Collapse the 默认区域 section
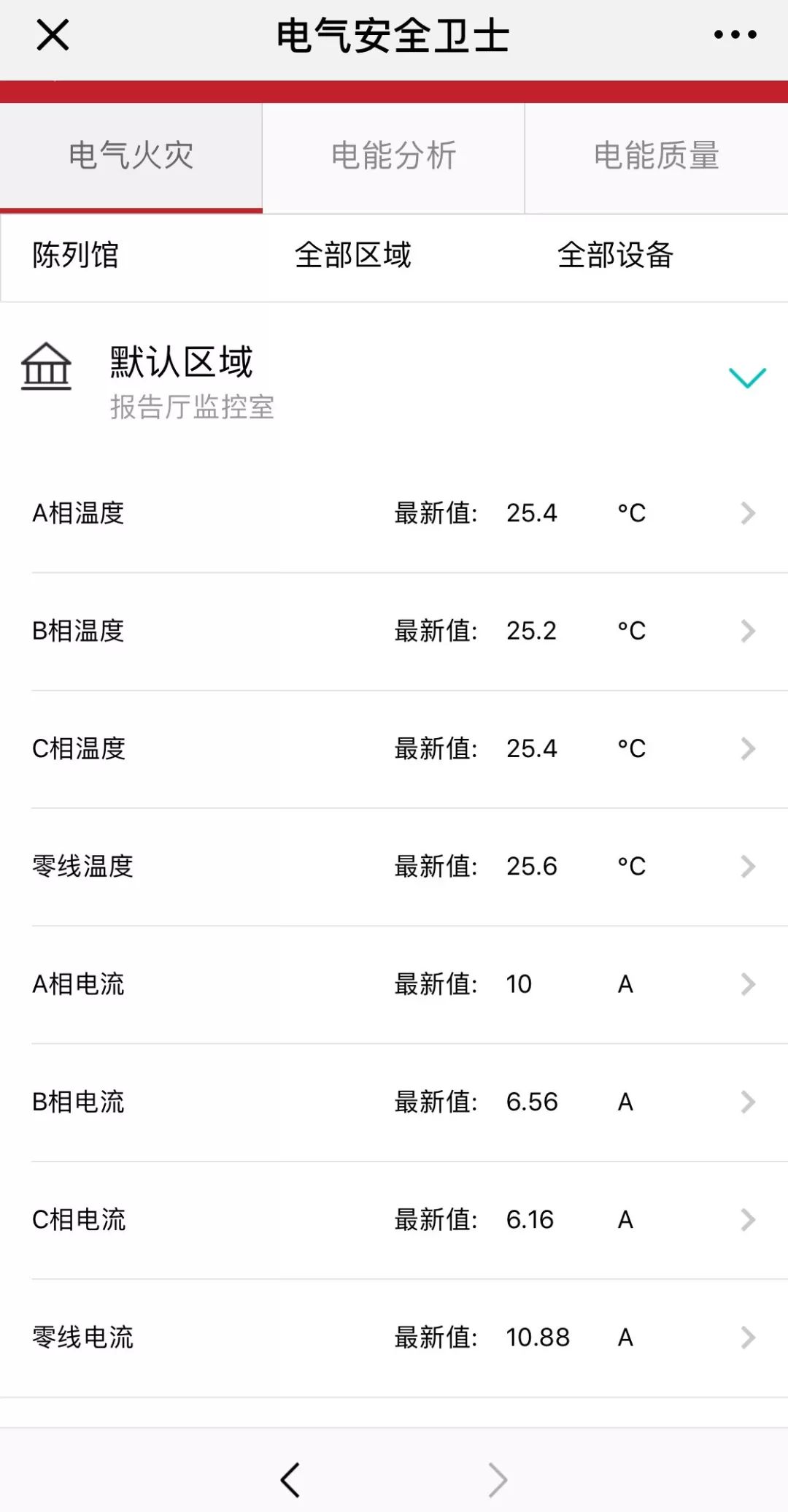Screen dimensions: 788x1512 click(747, 377)
